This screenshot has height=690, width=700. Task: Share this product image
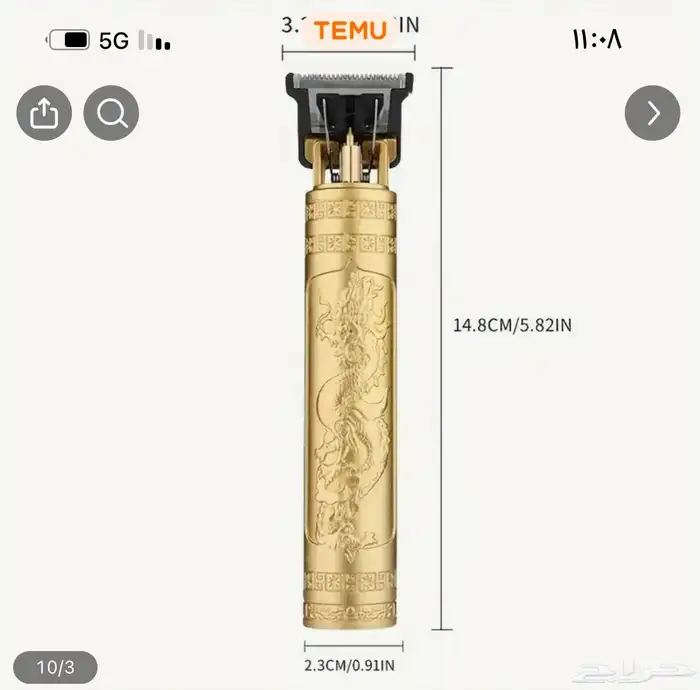point(44,113)
